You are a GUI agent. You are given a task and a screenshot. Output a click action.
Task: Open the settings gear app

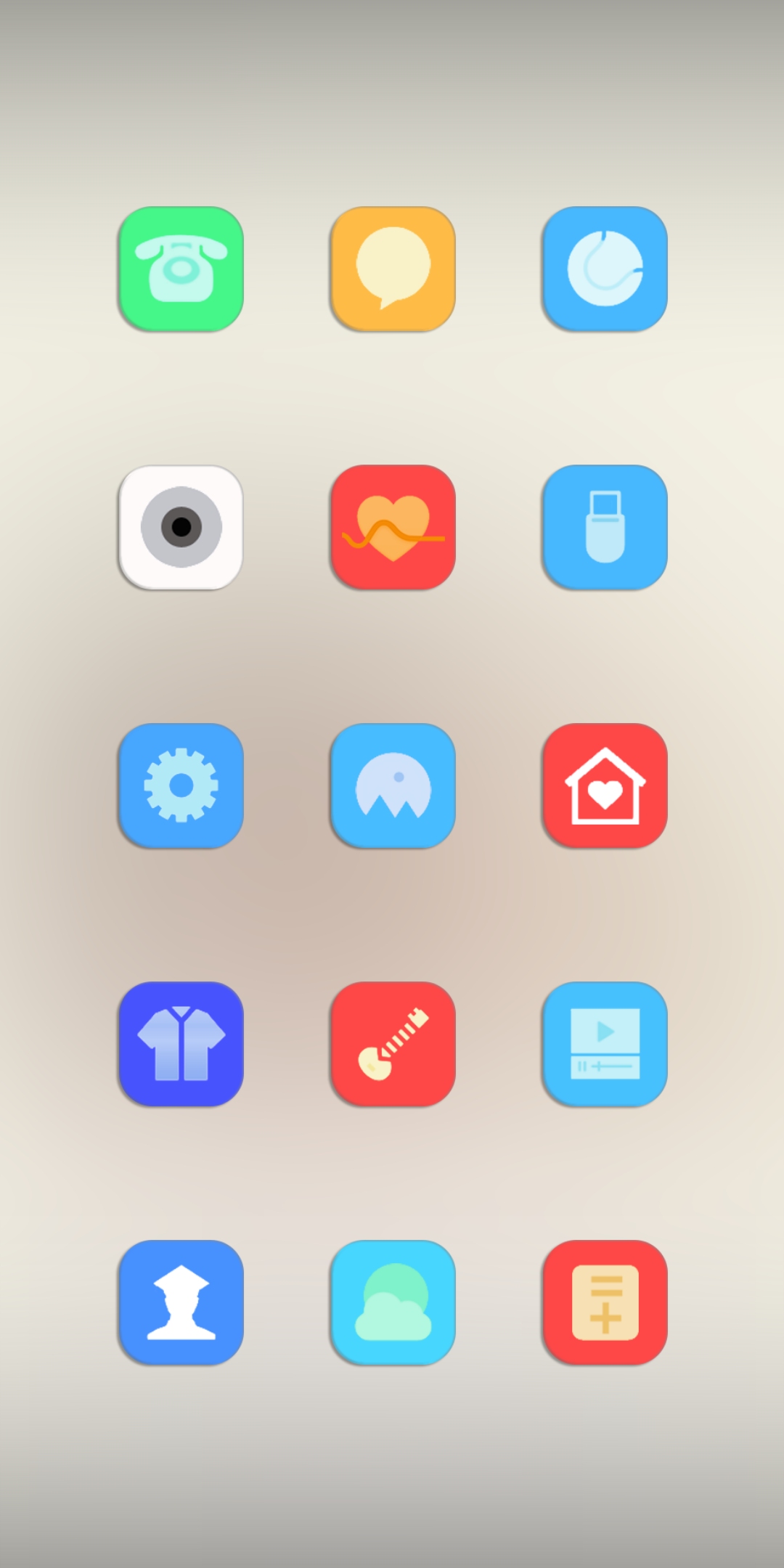[181, 785]
